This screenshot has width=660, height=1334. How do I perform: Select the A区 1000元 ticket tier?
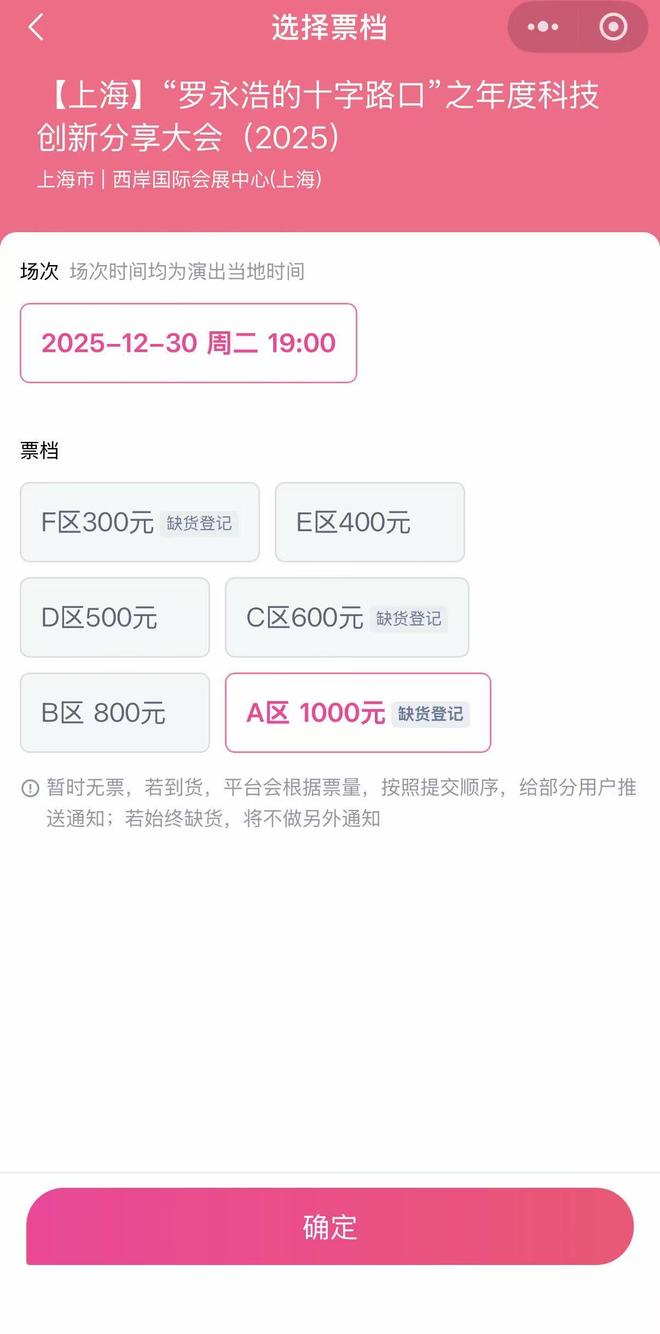tap(357, 712)
